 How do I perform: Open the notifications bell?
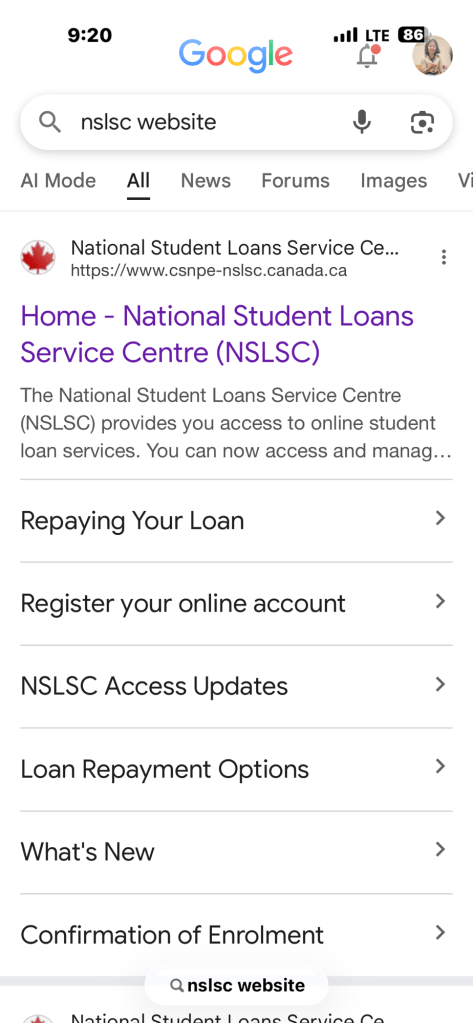(x=368, y=56)
